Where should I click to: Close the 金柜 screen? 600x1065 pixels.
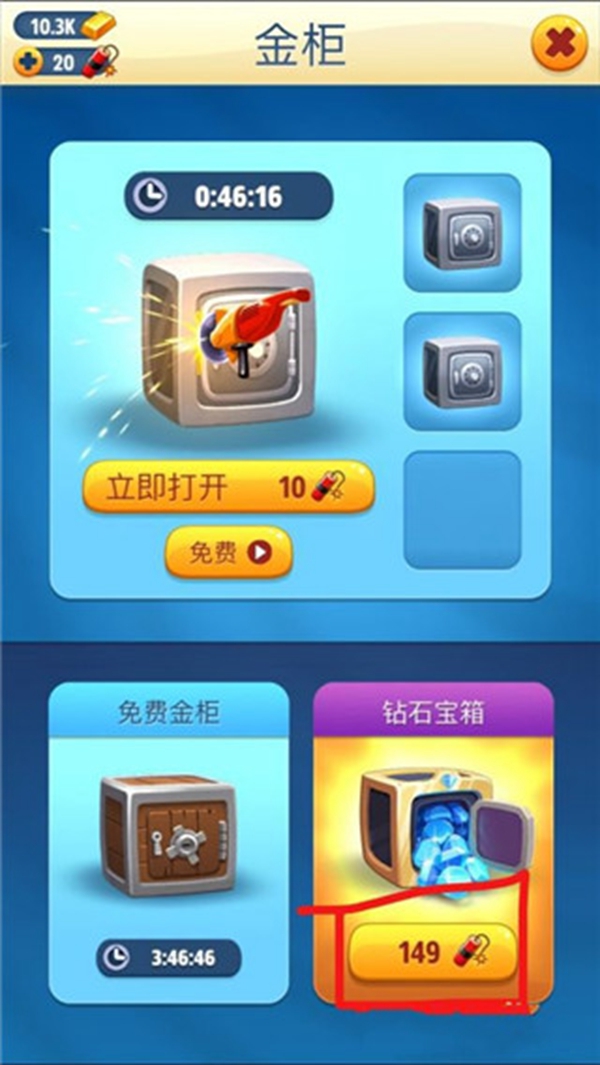click(559, 44)
